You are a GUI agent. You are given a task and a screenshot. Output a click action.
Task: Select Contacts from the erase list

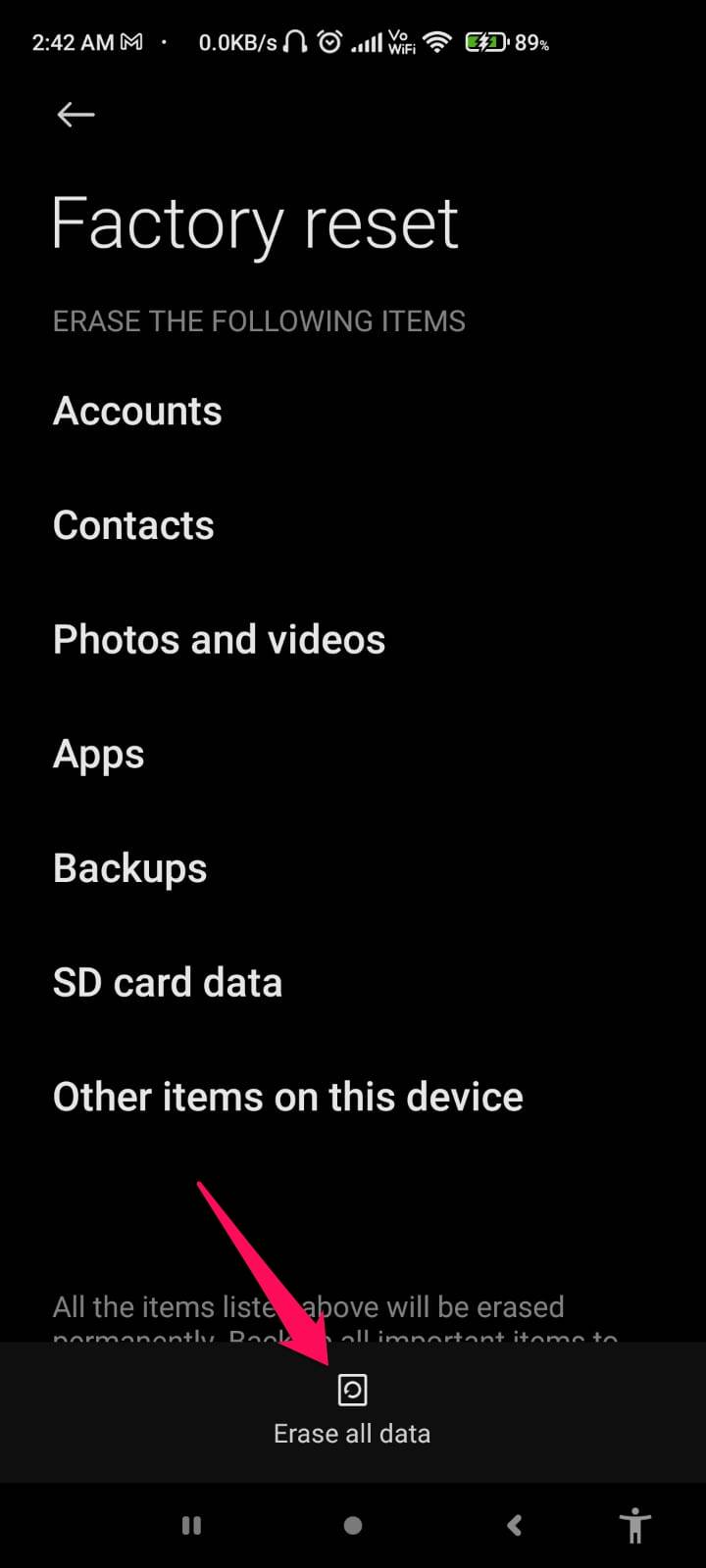pos(133,525)
